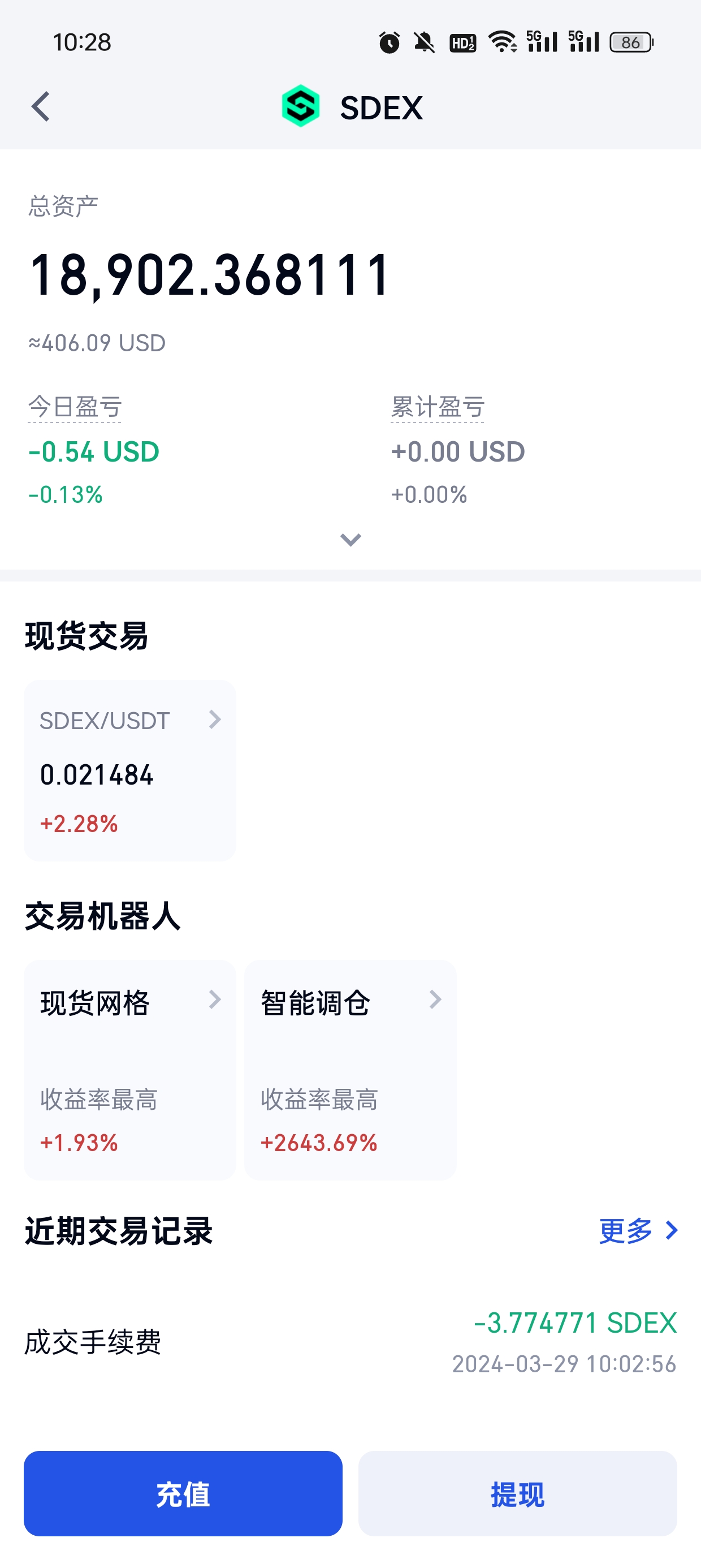Open the trade fee (成交手续费) record
Viewport: 701px width, 1568px height.
coord(350,1342)
